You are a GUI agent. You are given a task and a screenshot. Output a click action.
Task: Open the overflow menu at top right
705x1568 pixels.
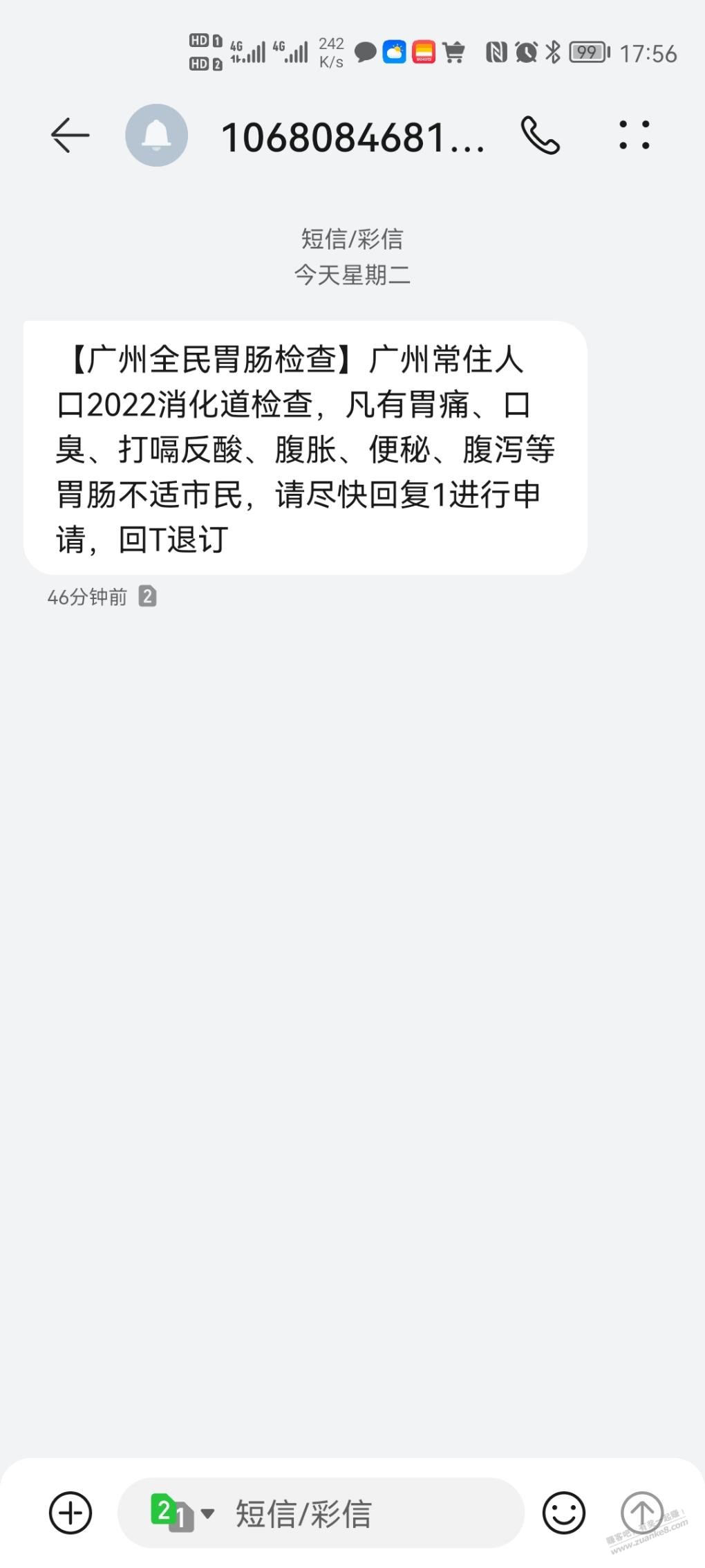(635, 135)
